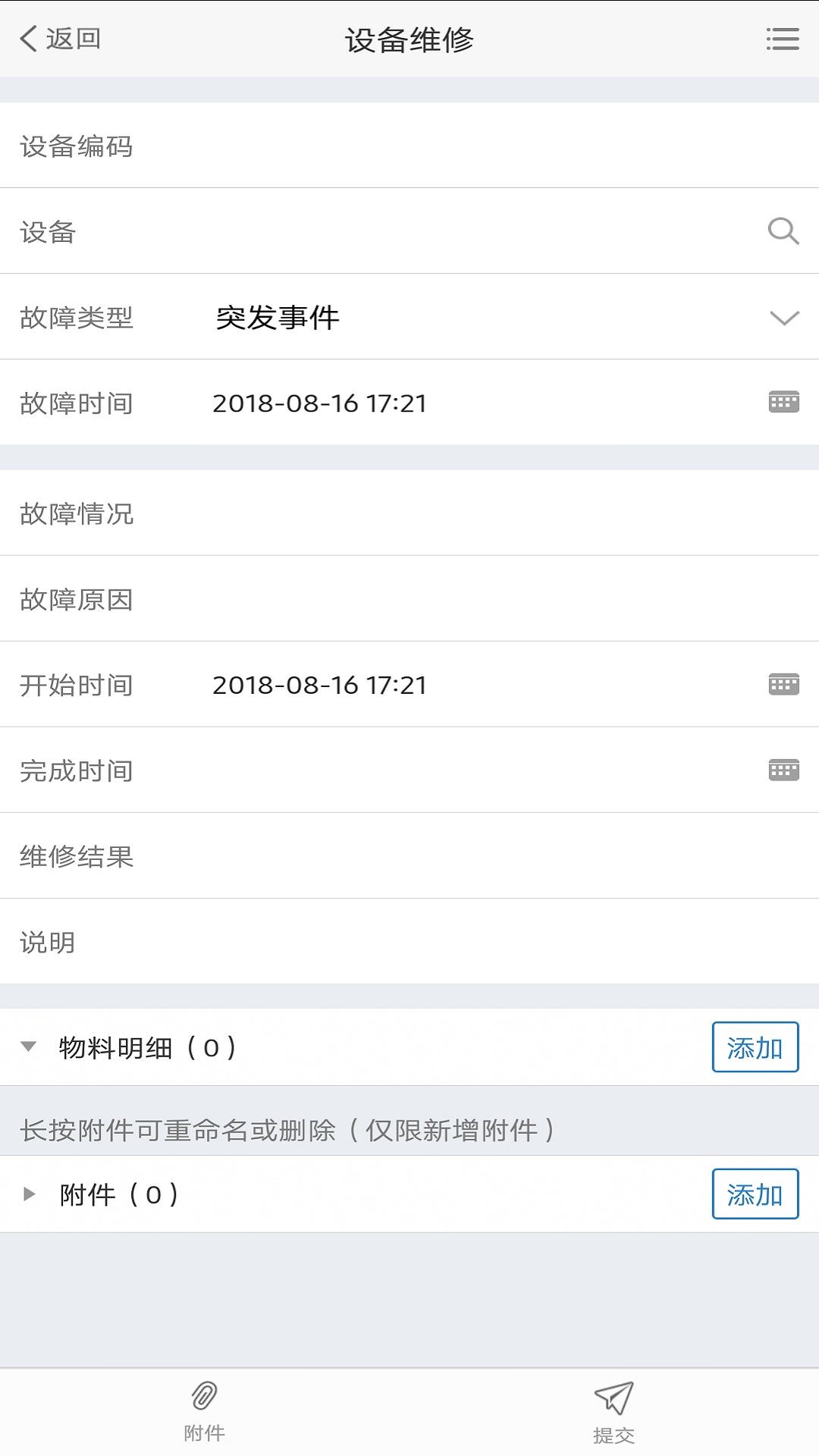
Task: Open the calendar picker for 完成时间
Action: pos(783,770)
